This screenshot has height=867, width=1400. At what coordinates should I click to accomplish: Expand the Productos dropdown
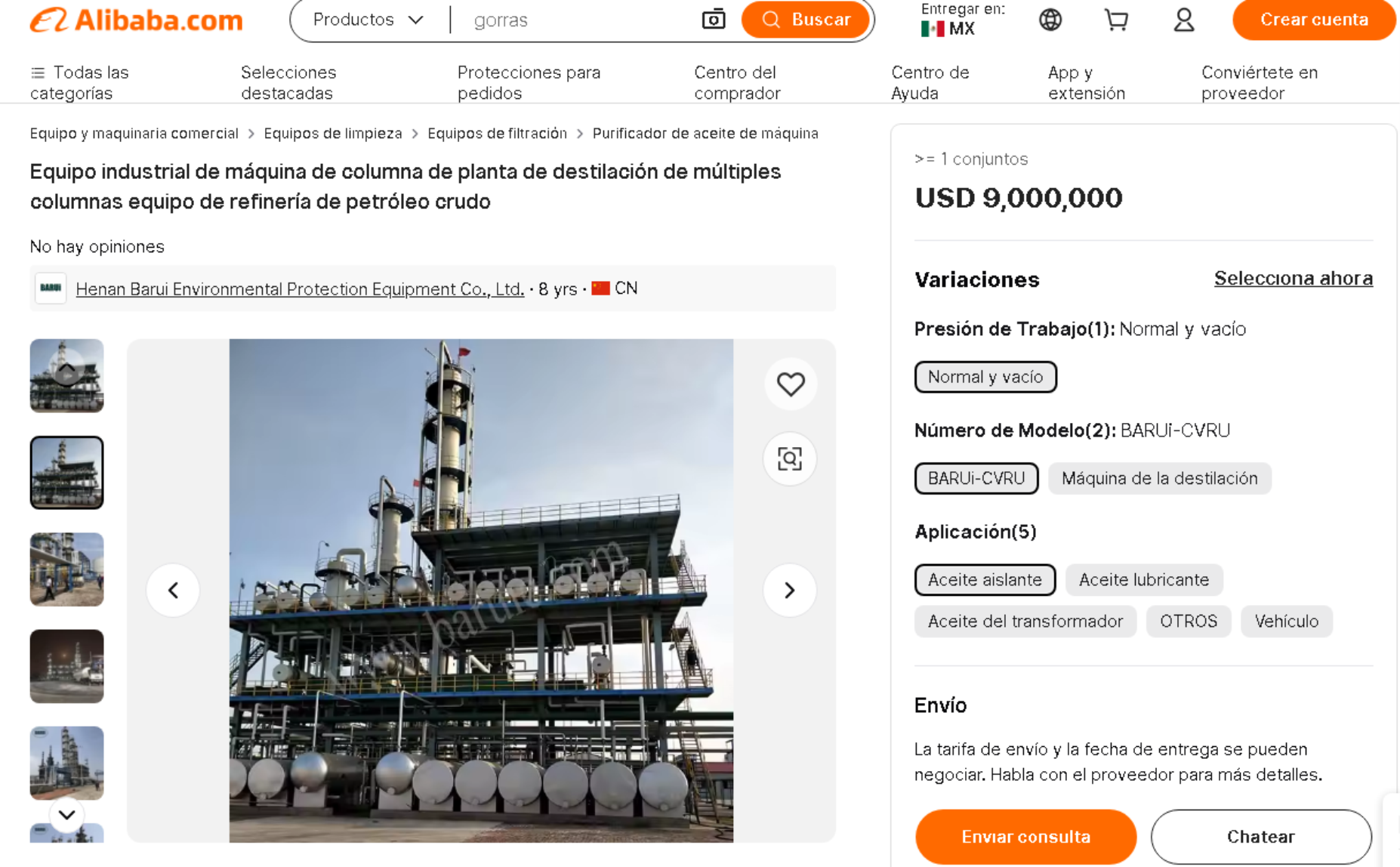pos(368,20)
